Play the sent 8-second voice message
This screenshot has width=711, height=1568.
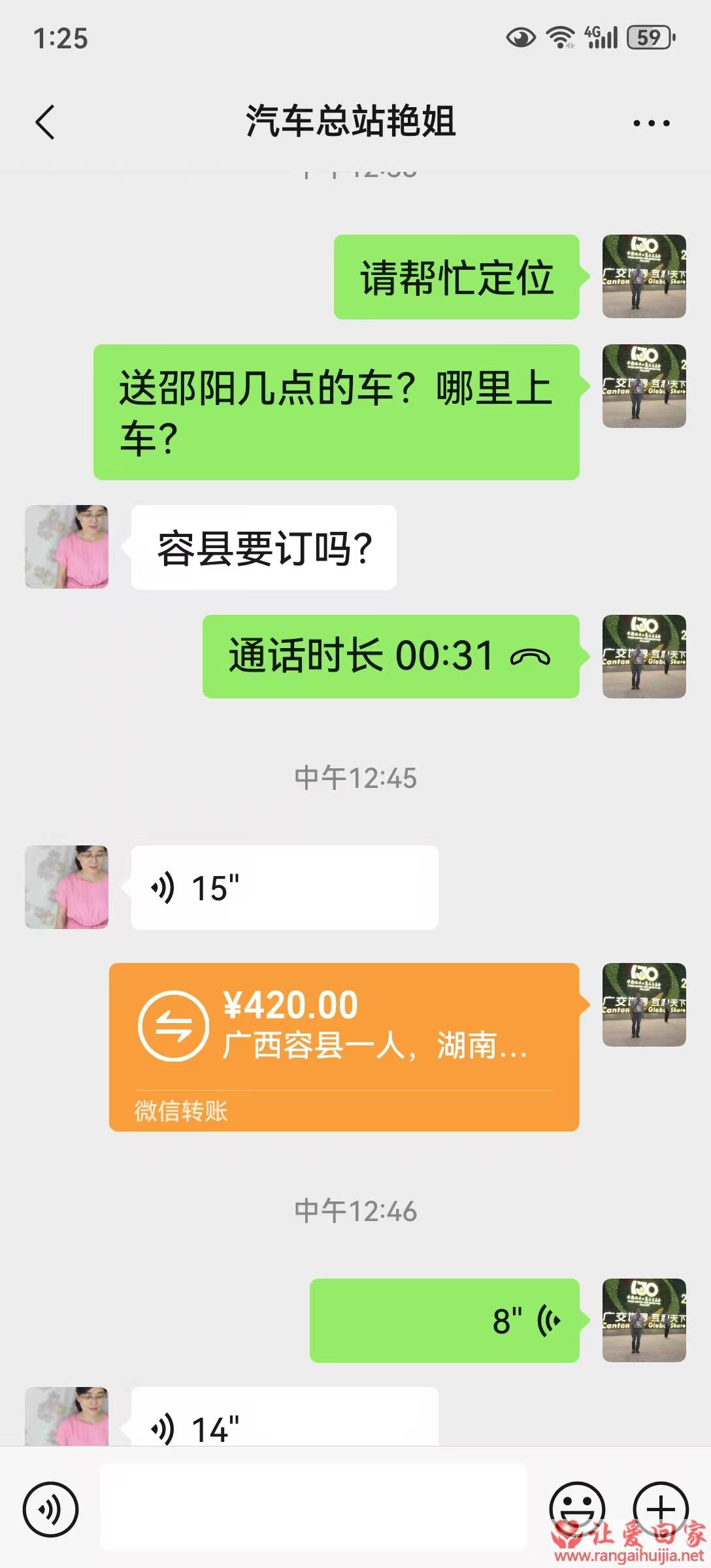coord(444,1320)
